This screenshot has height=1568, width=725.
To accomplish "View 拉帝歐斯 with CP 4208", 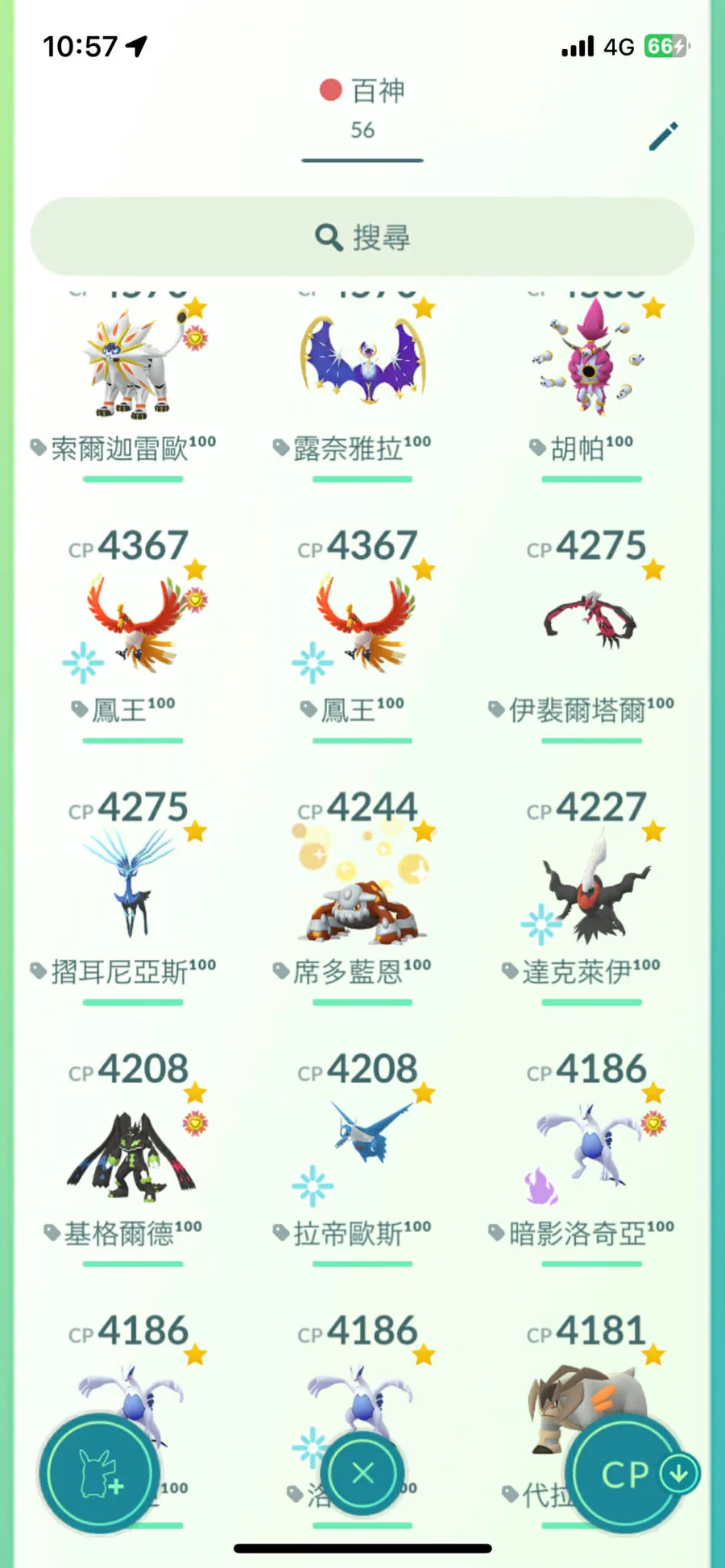I will point(362,1144).
